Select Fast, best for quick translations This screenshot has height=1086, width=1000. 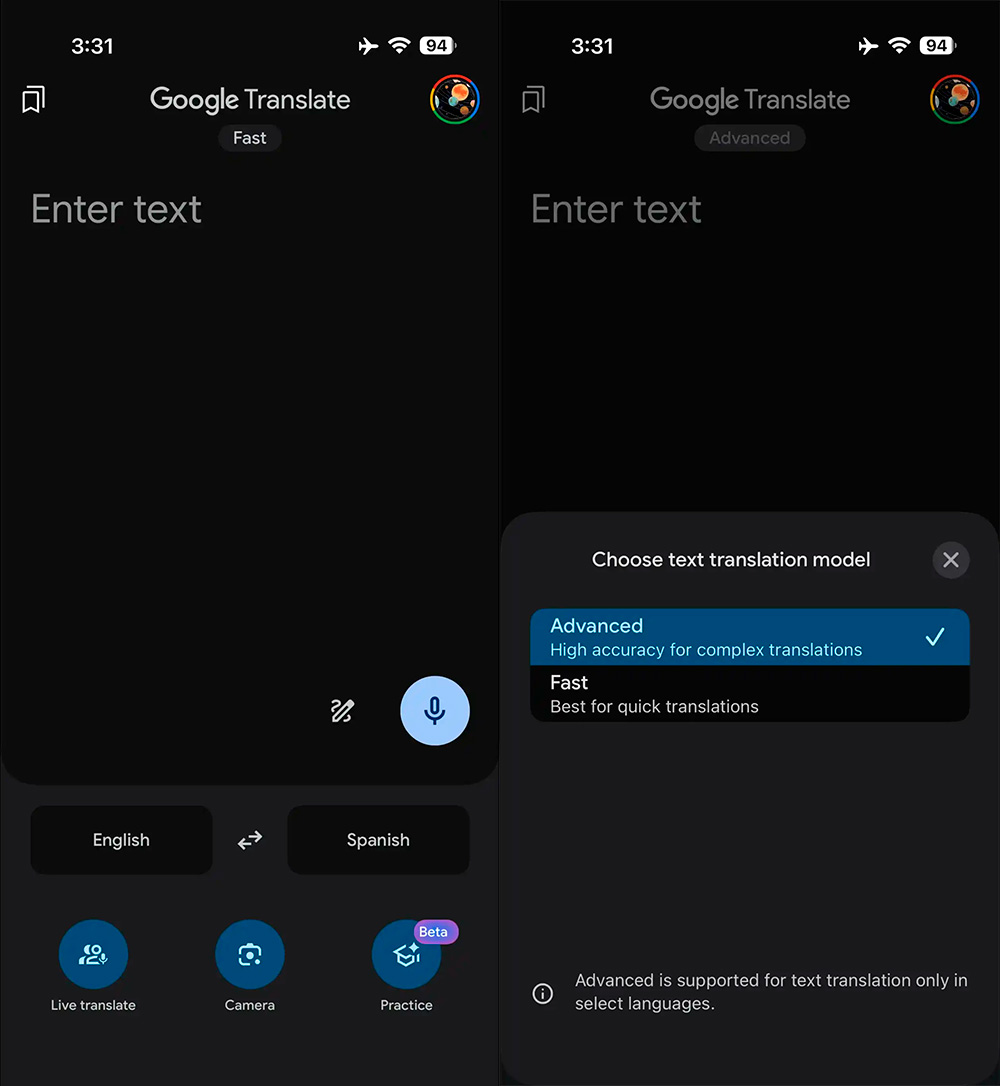click(749, 694)
